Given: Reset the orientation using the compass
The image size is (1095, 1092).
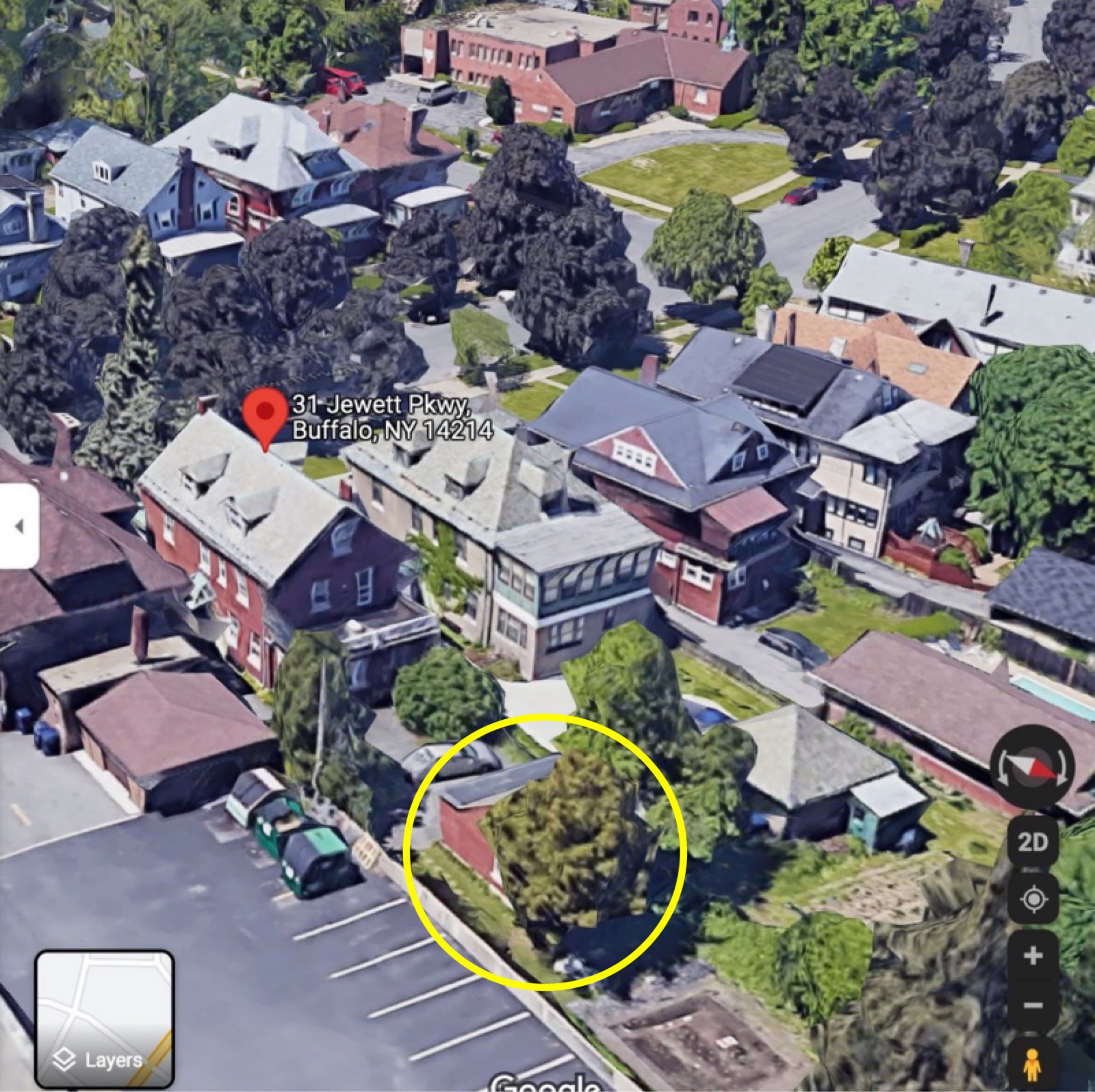Looking at the screenshot, I should pos(1033,766).
